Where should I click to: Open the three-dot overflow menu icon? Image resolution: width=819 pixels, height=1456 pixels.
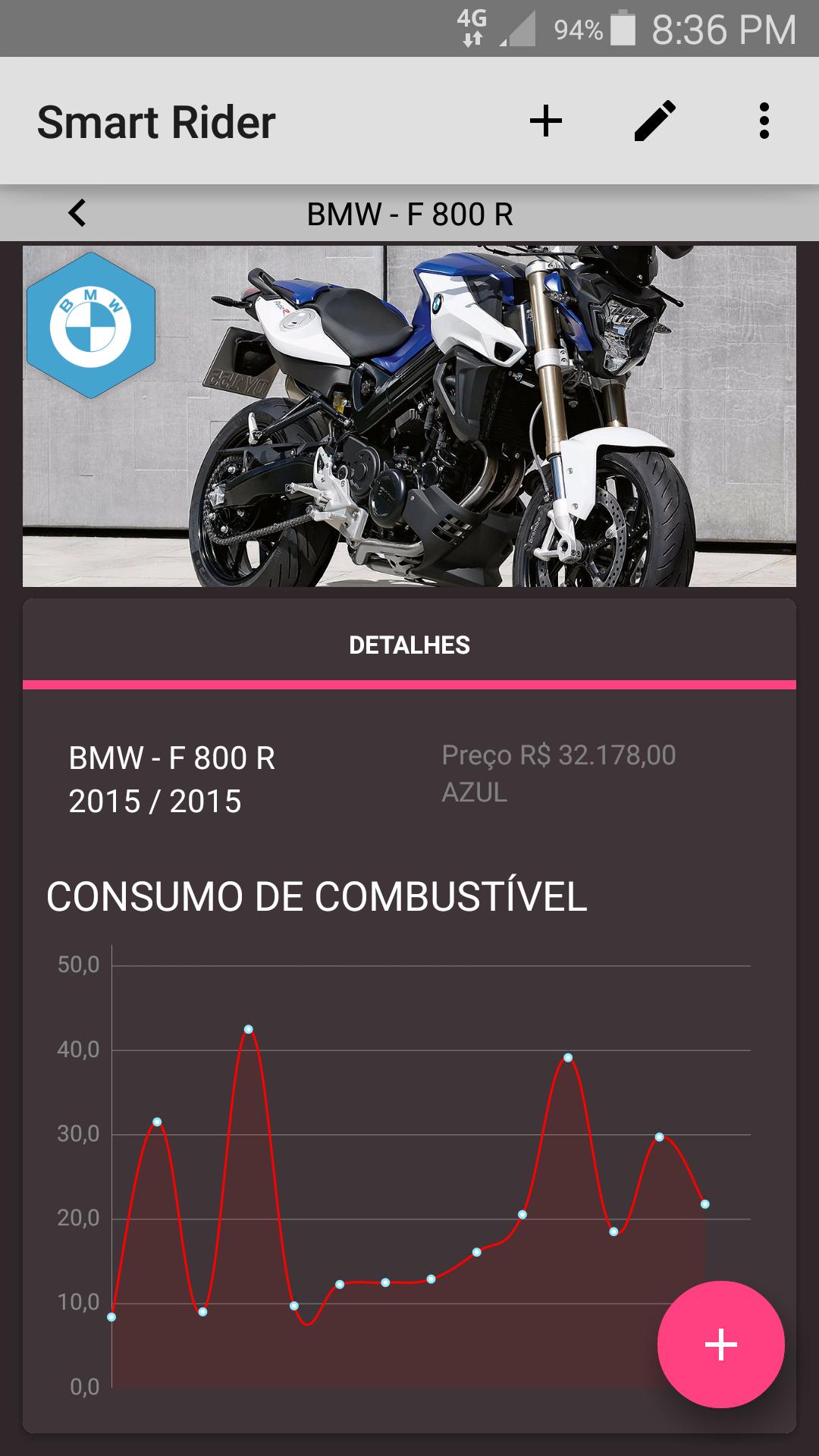point(763,120)
